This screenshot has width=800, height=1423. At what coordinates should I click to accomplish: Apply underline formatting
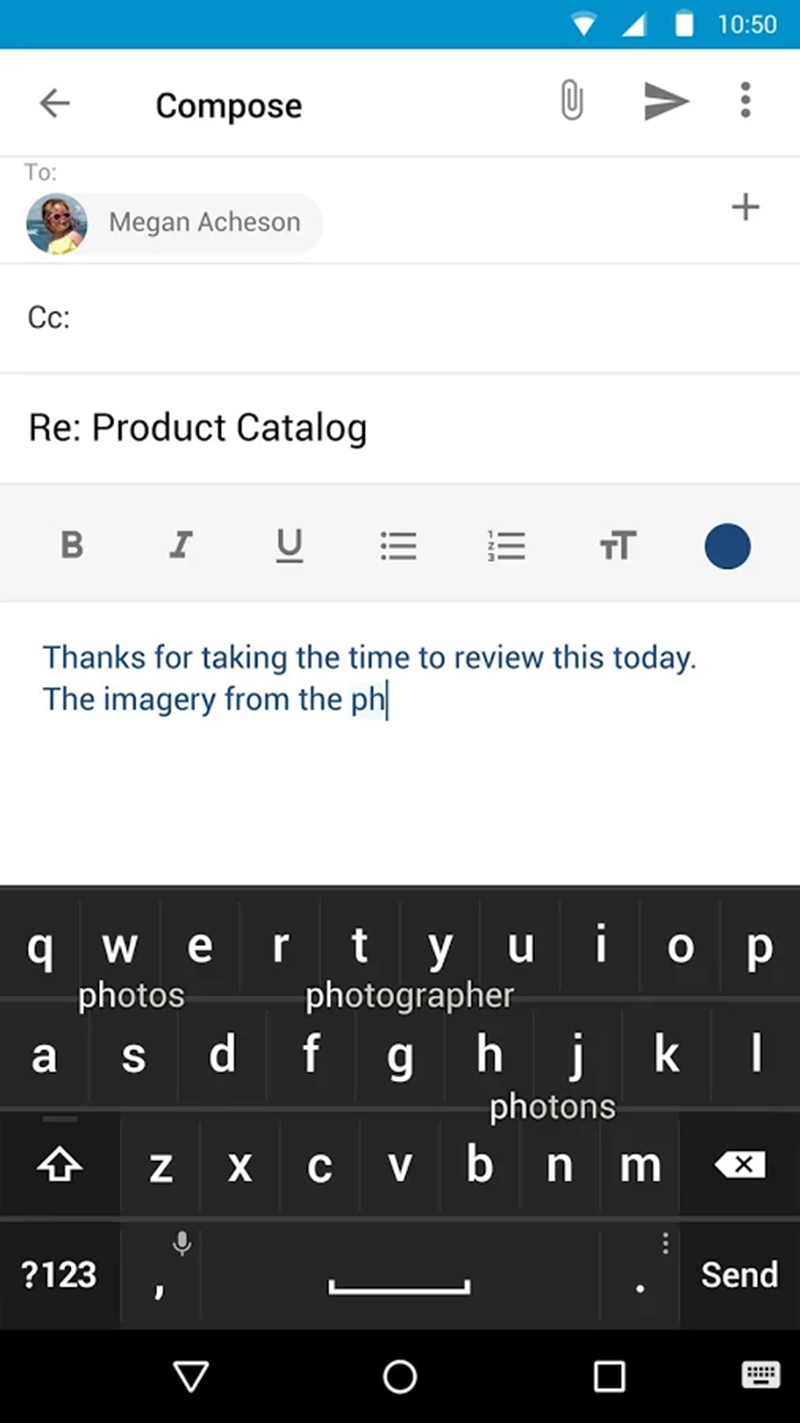point(289,545)
